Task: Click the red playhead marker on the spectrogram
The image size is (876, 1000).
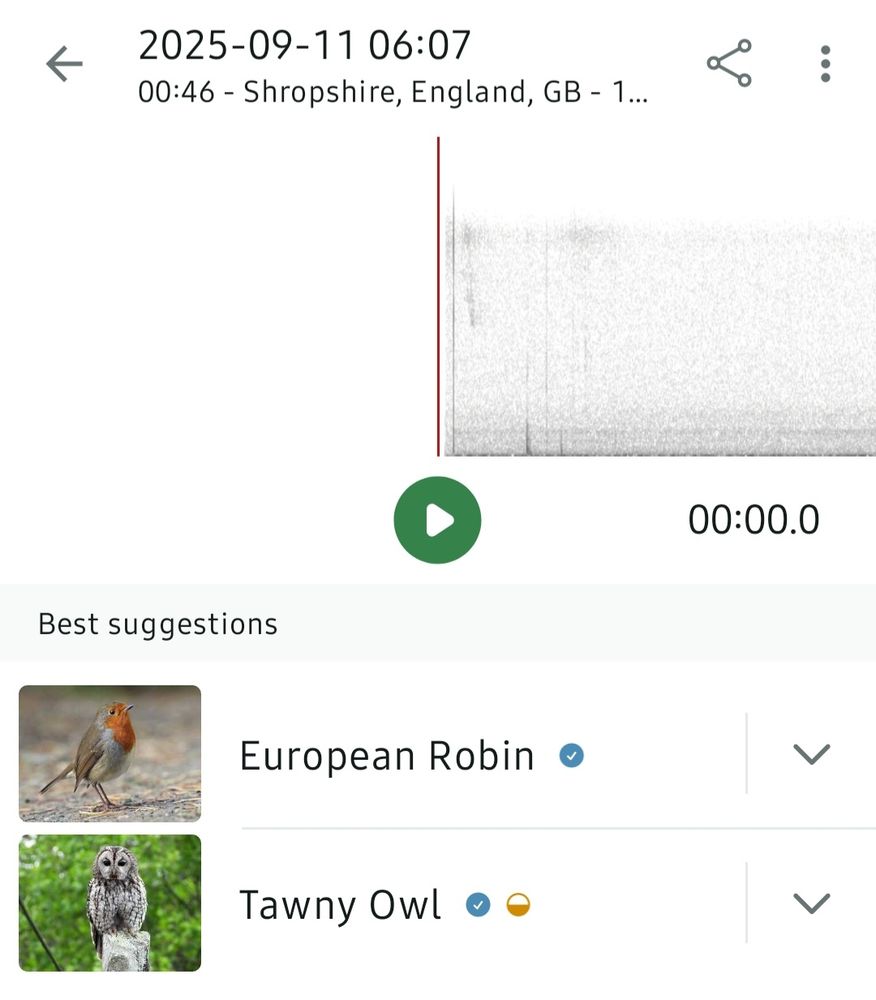Action: (440, 300)
